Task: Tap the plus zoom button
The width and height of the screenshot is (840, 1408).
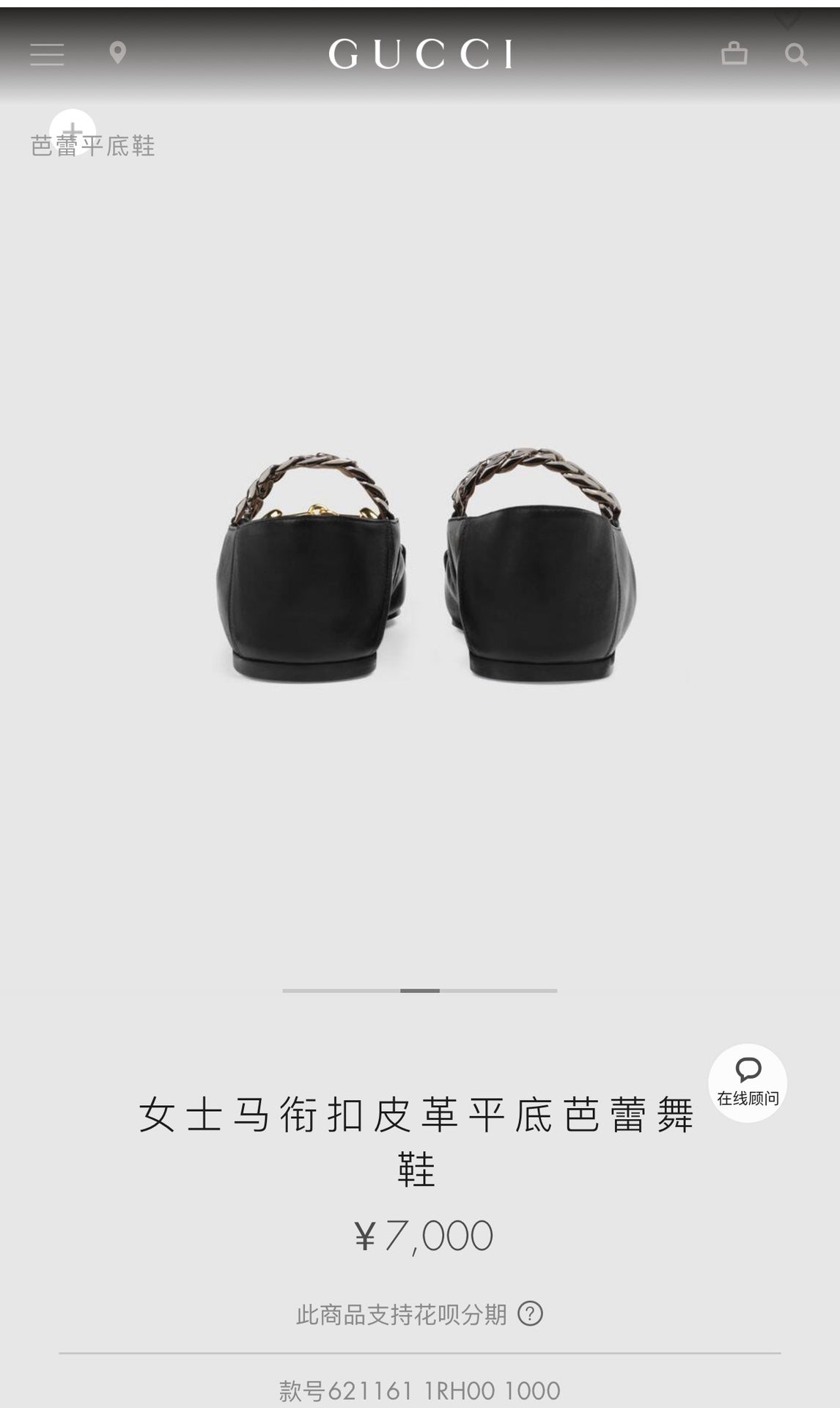Action: 73,132
